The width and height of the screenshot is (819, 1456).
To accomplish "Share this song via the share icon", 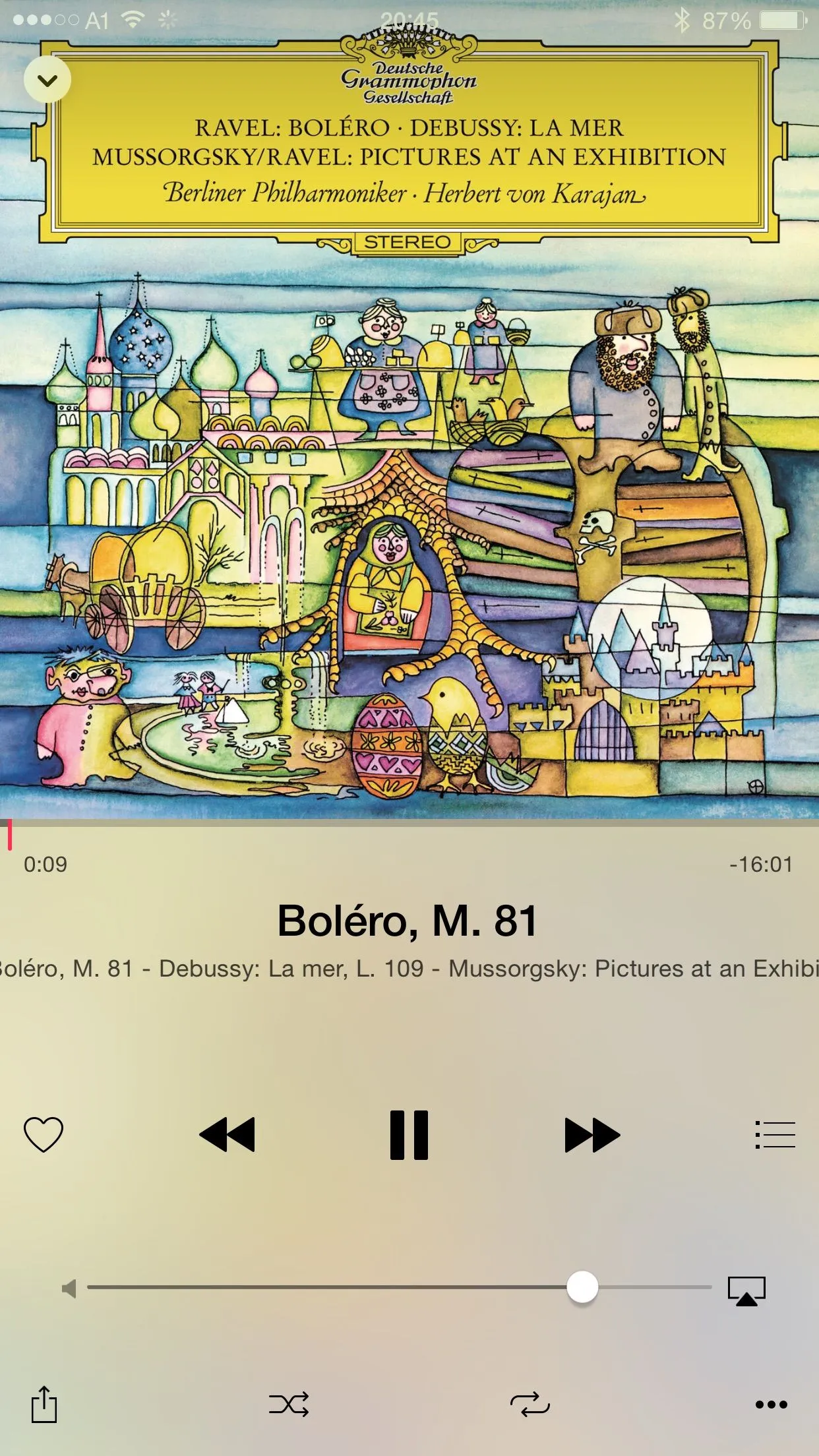I will point(44,1404).
